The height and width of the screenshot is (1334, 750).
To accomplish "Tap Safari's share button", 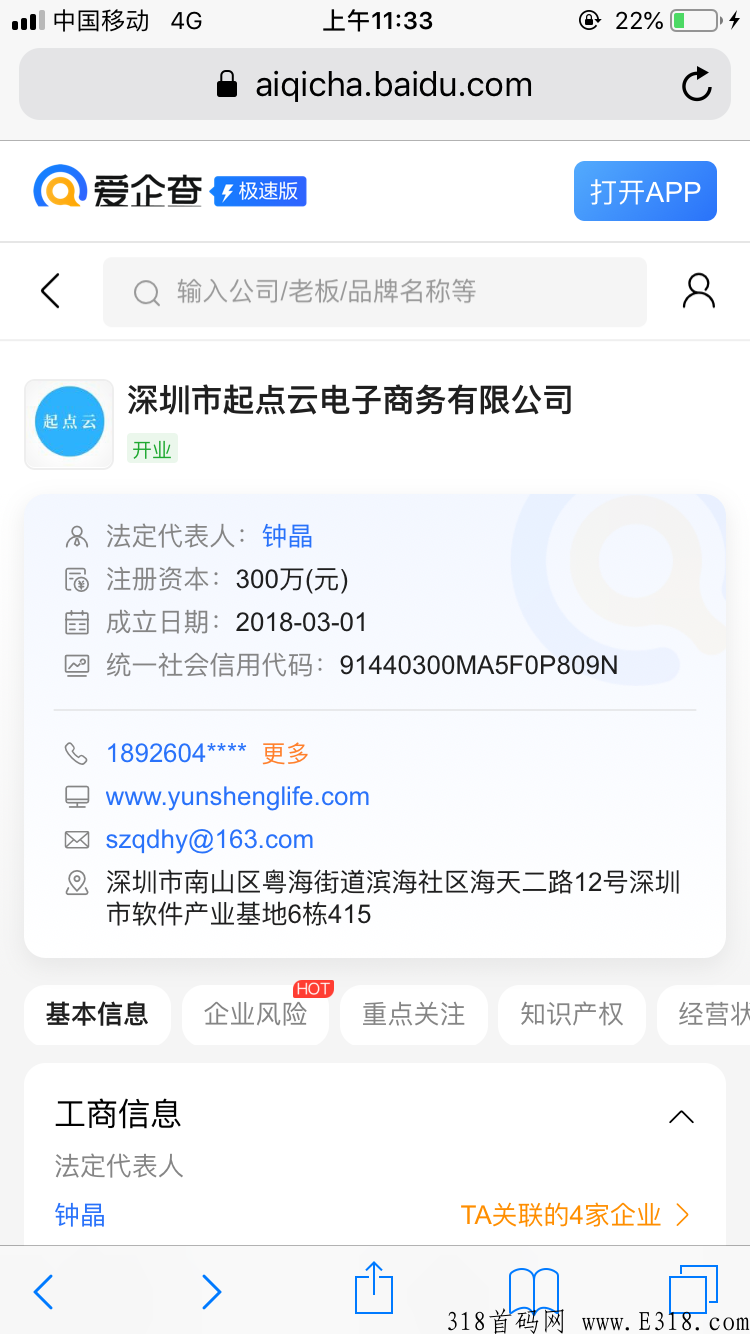I will click(x=374, y=1290).
